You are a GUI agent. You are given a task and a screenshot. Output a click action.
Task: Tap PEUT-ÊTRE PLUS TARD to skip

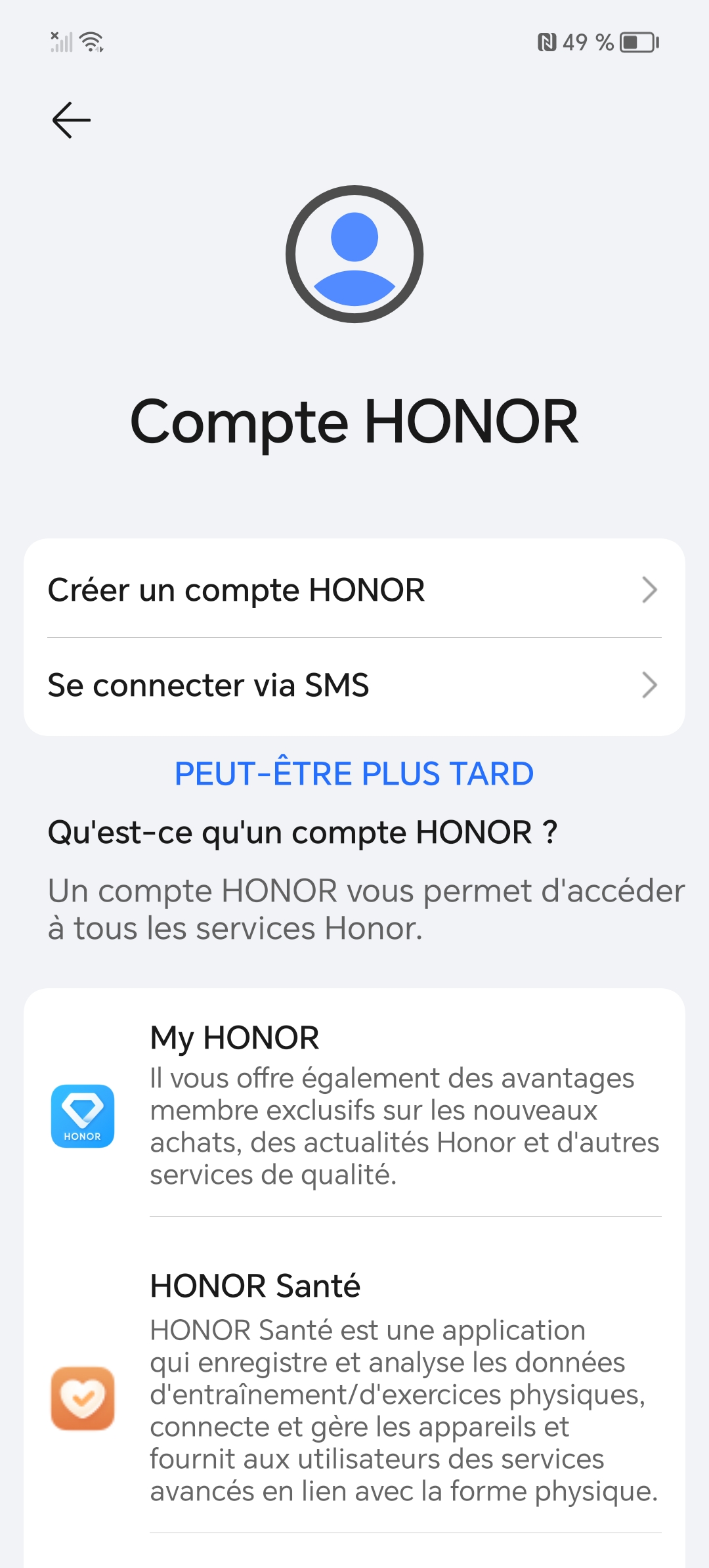[354, 773]
